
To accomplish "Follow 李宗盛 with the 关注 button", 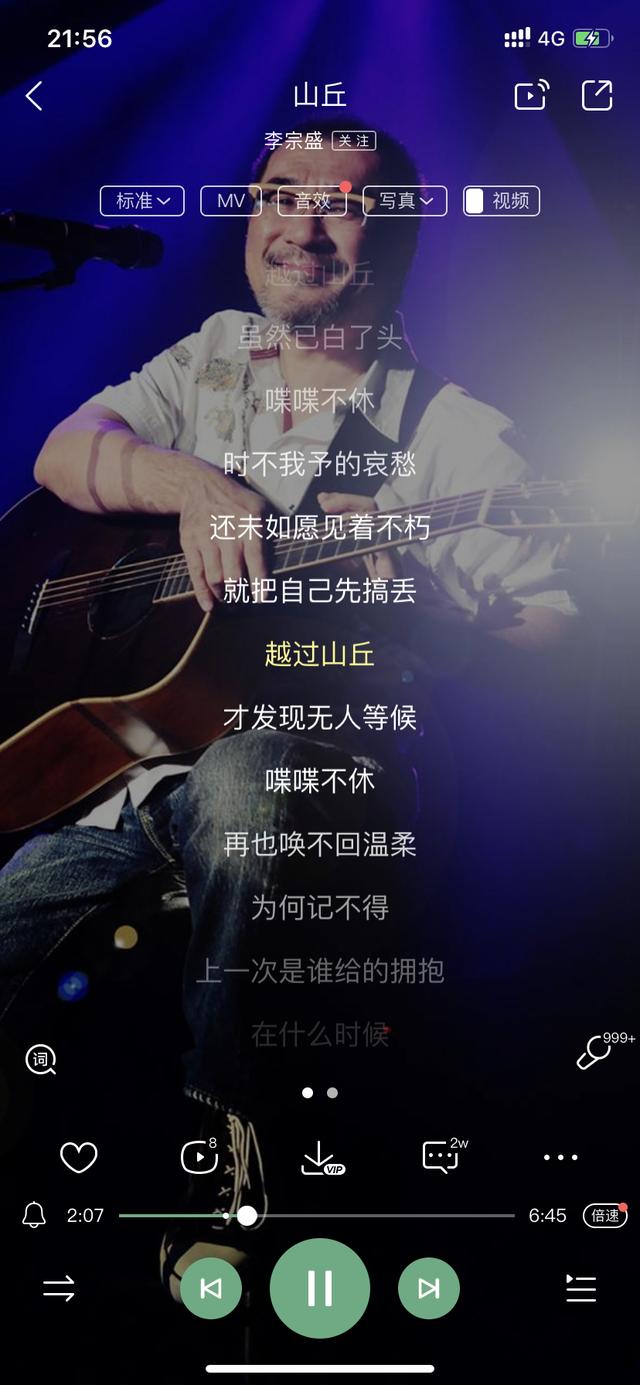I will pyautogui.click(x=354, y=141).
